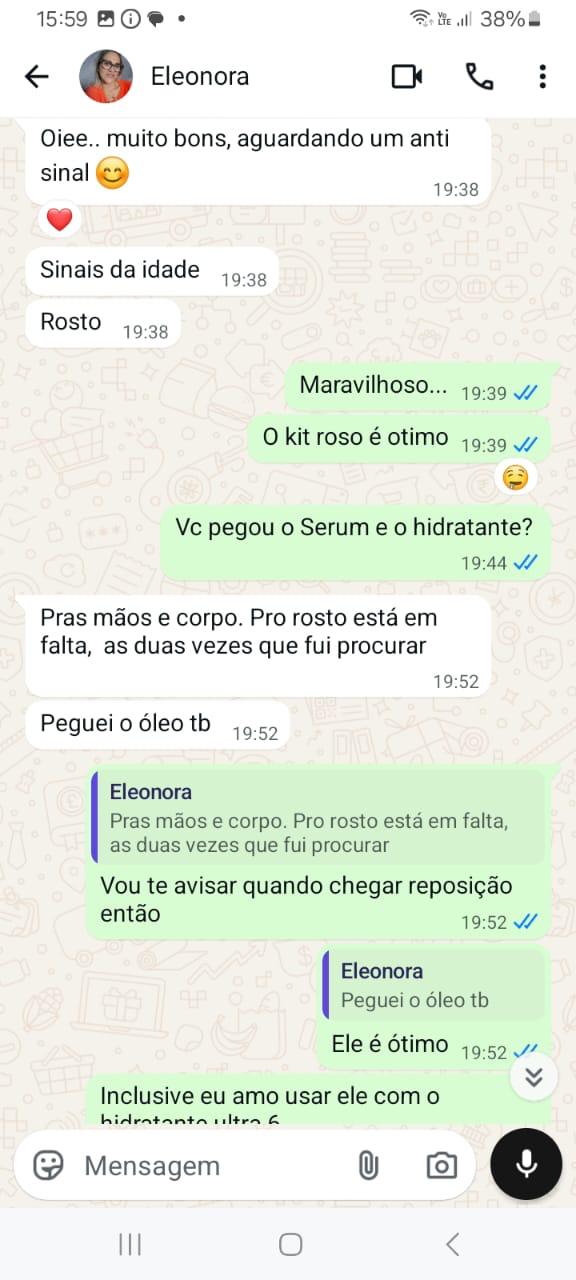Start a video call with Eleonora
576x1280 pixels.
pos(407,77)
